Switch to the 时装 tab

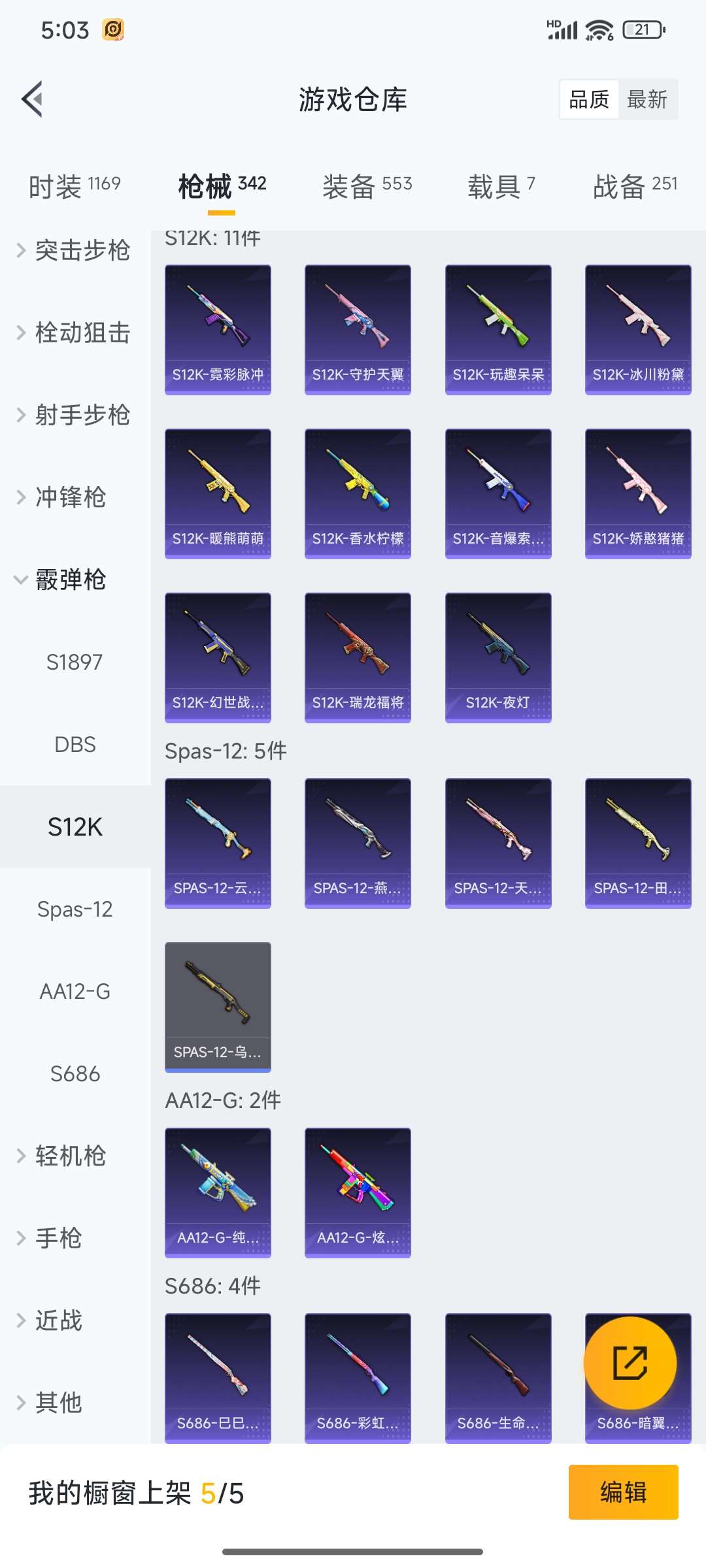coord(75,186)
